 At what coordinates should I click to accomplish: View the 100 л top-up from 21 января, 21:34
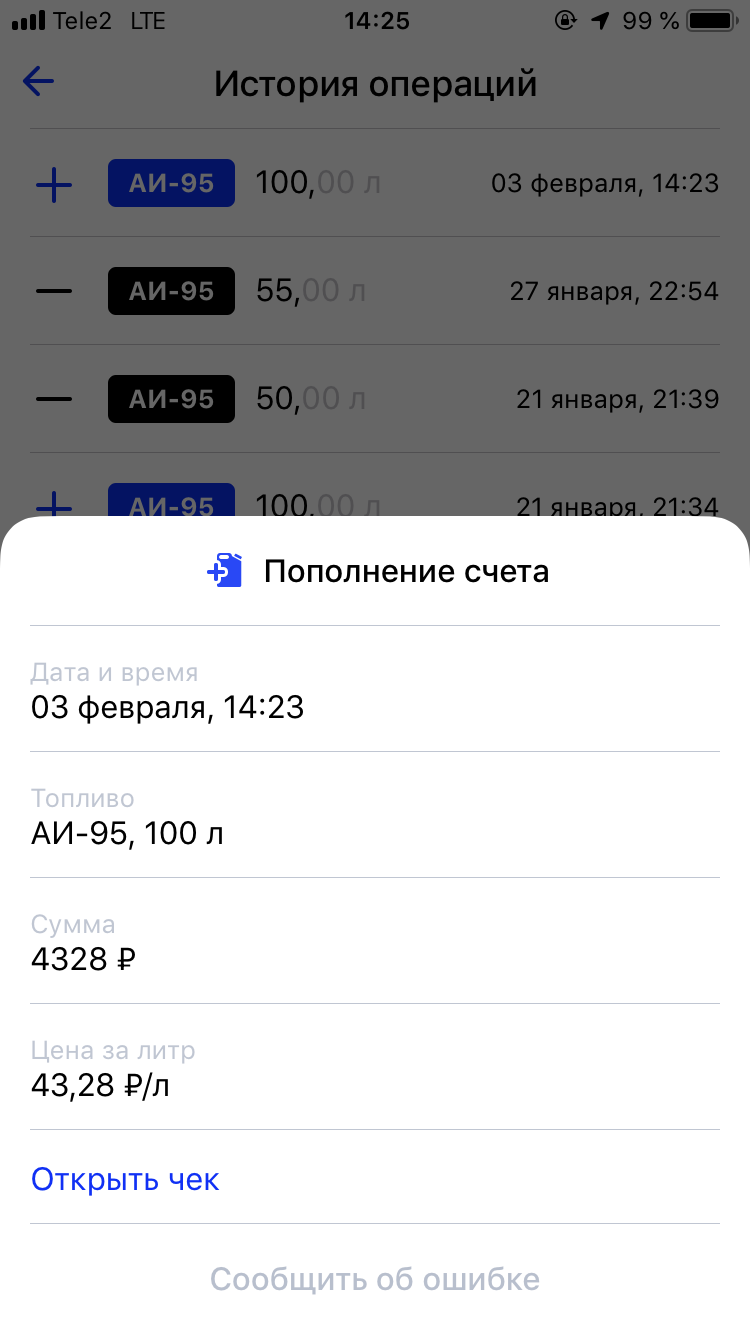375,500
